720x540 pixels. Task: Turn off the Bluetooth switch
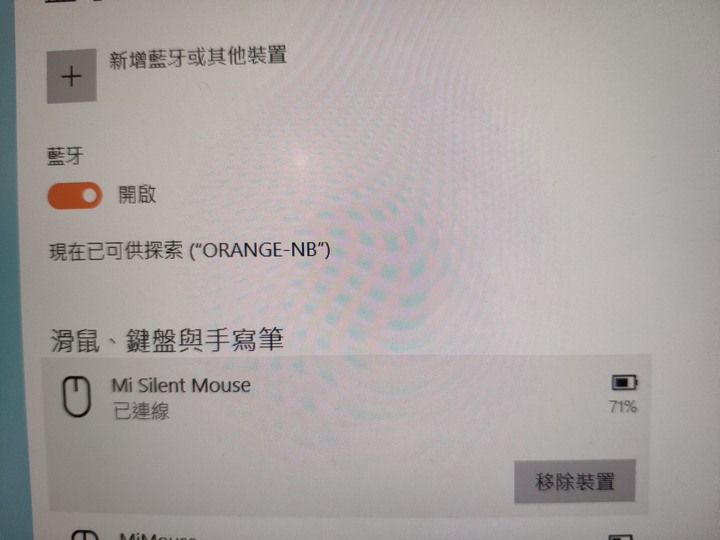pos(75,195)
